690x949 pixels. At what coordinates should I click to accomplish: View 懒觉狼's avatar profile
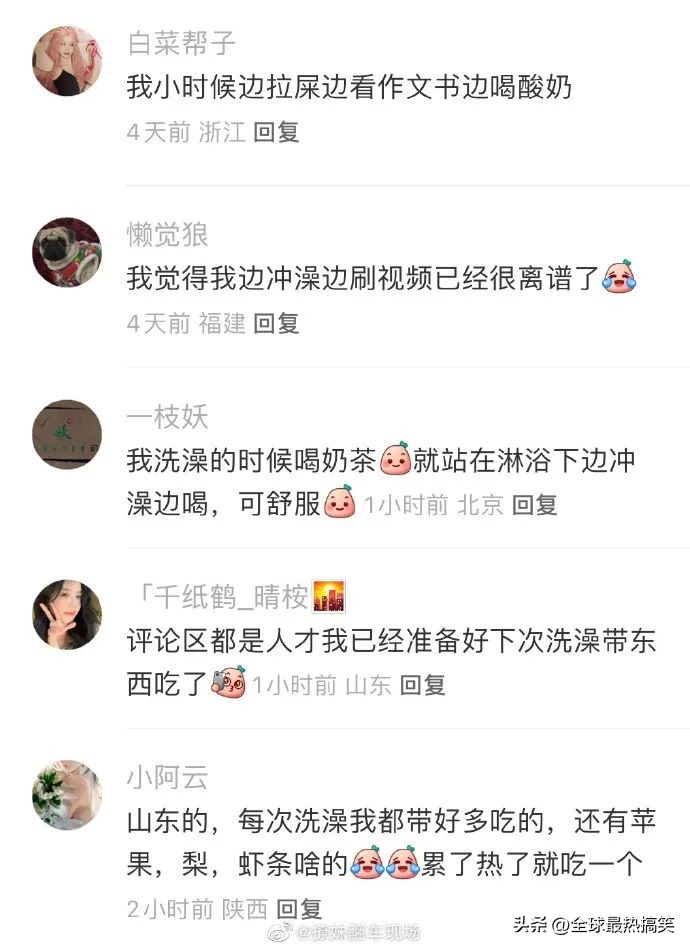click(67, 252)
